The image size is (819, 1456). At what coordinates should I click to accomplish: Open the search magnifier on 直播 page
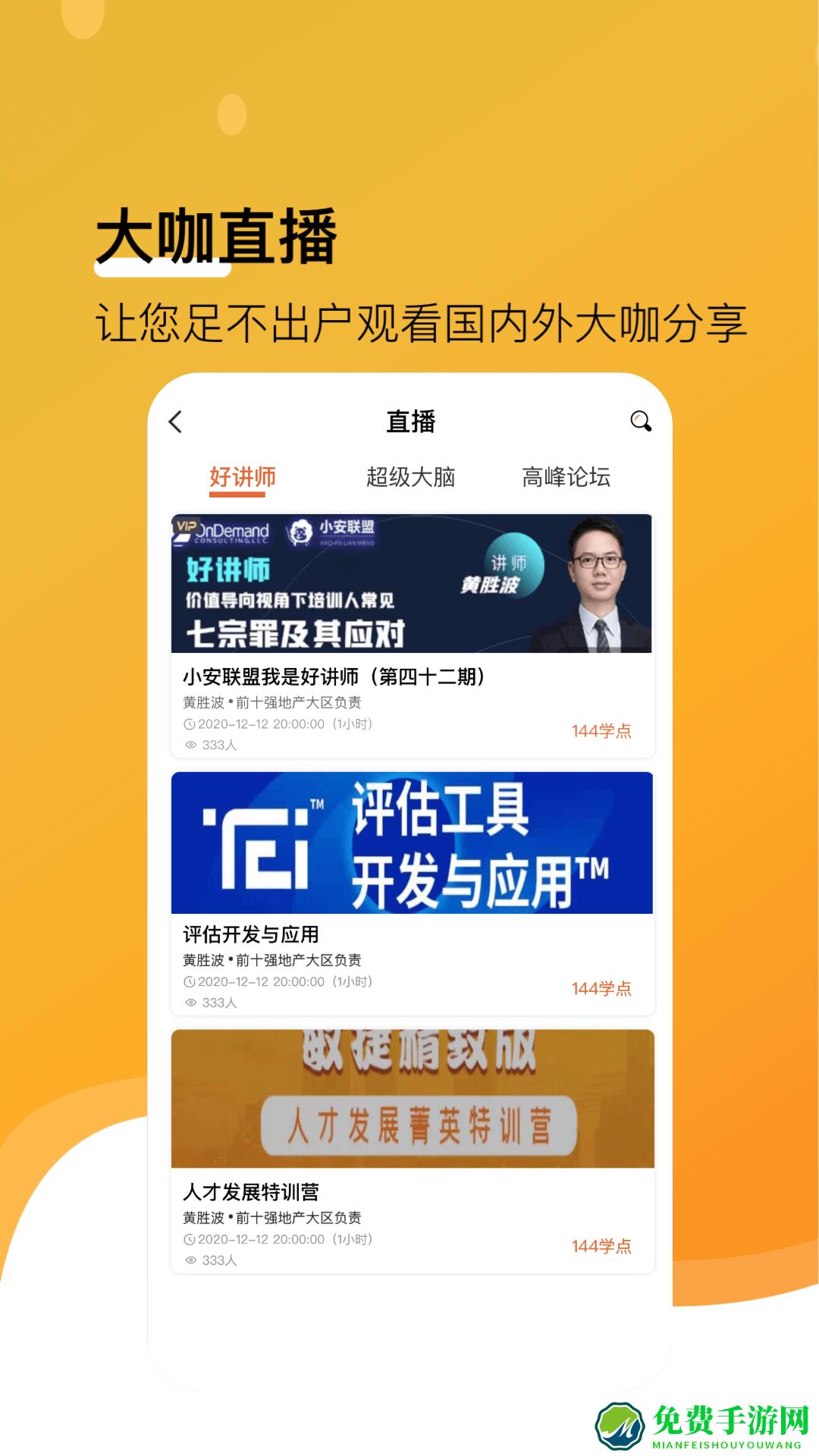(641, 422)
